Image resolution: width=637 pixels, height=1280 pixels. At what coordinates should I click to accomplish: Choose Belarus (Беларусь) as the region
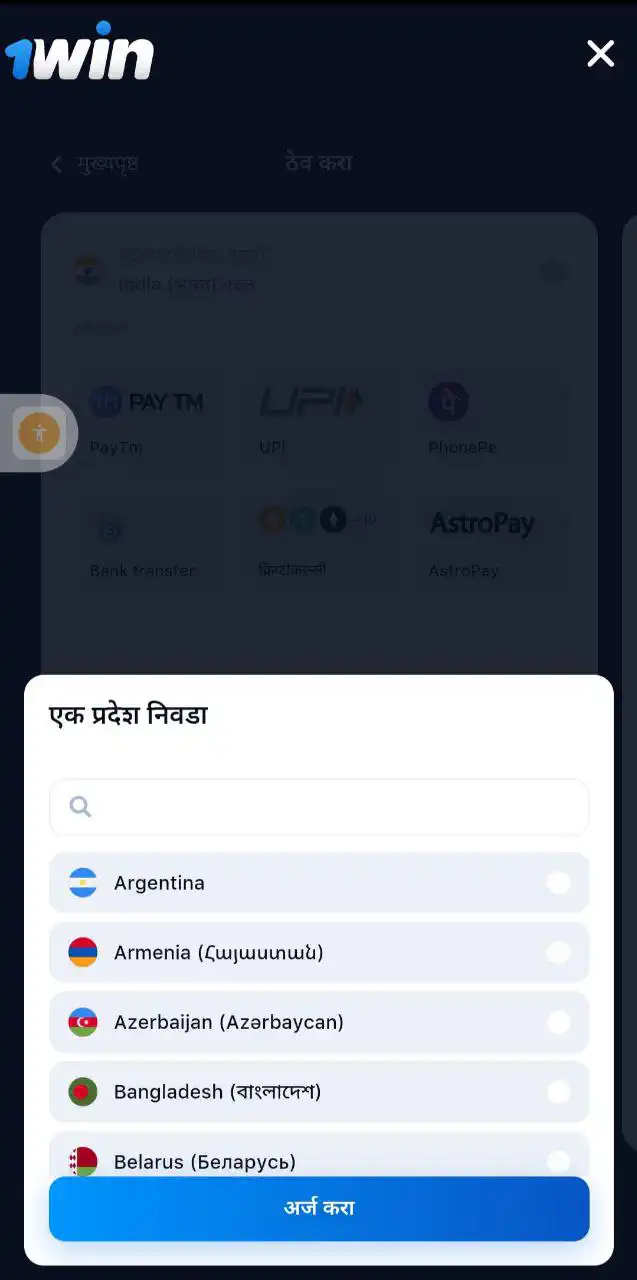pos(319,1157)
